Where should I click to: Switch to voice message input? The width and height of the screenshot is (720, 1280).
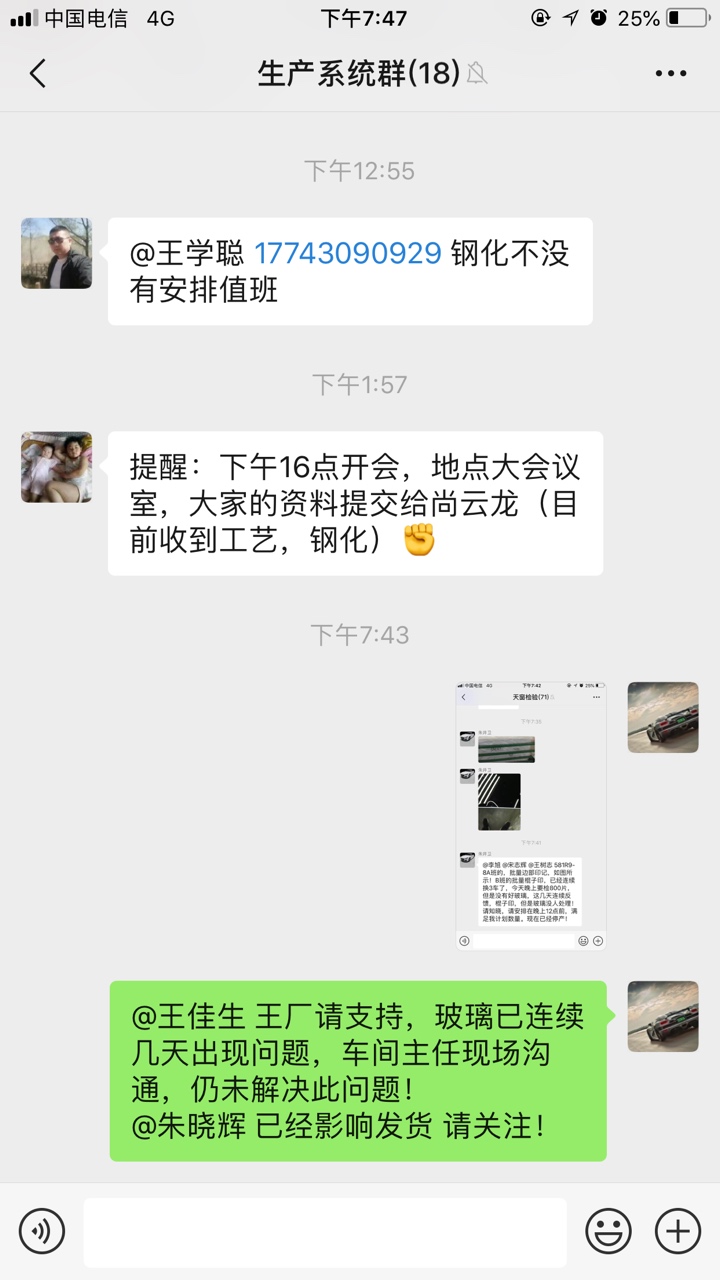[41, 1230]
